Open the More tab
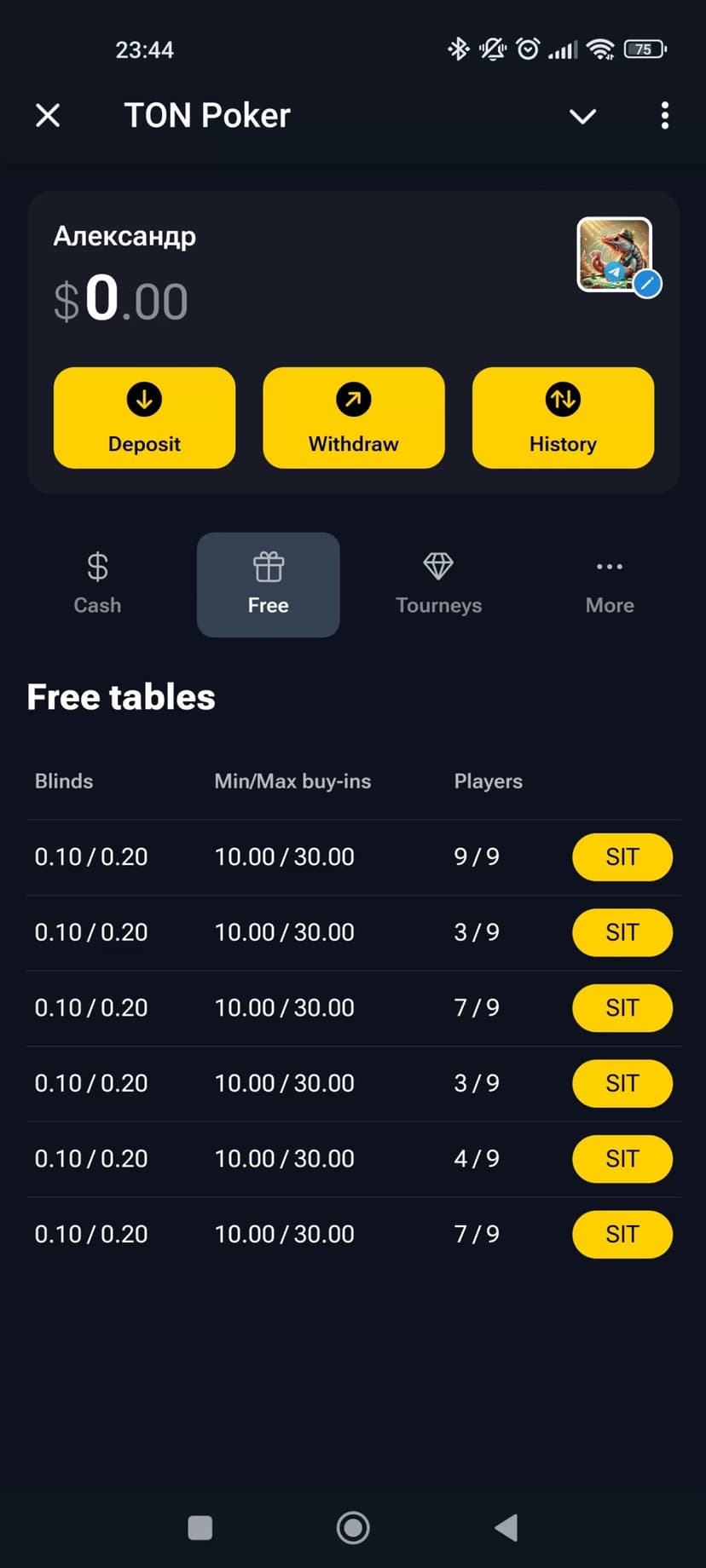 click(610, 585)
